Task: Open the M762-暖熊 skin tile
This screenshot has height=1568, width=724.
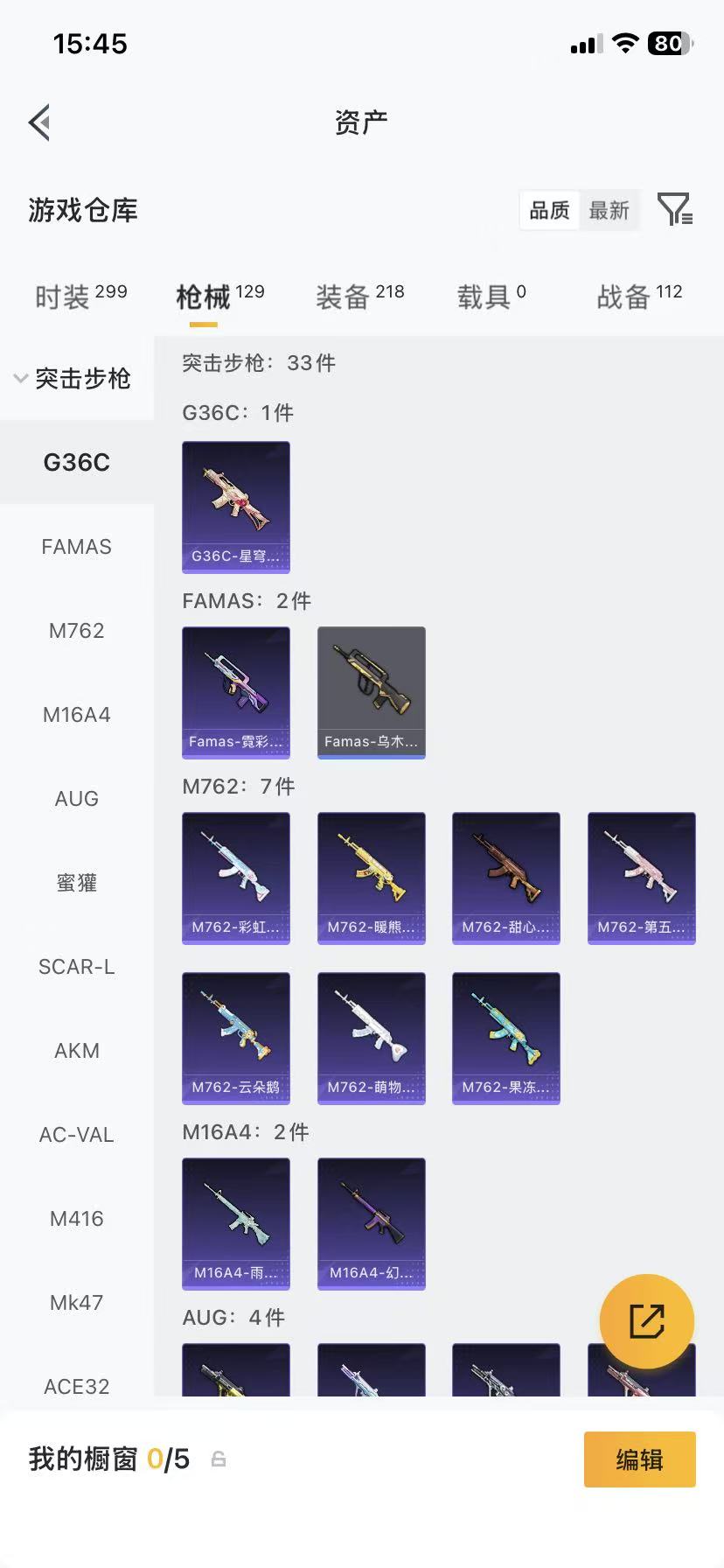Action: [x=372, y=878]
